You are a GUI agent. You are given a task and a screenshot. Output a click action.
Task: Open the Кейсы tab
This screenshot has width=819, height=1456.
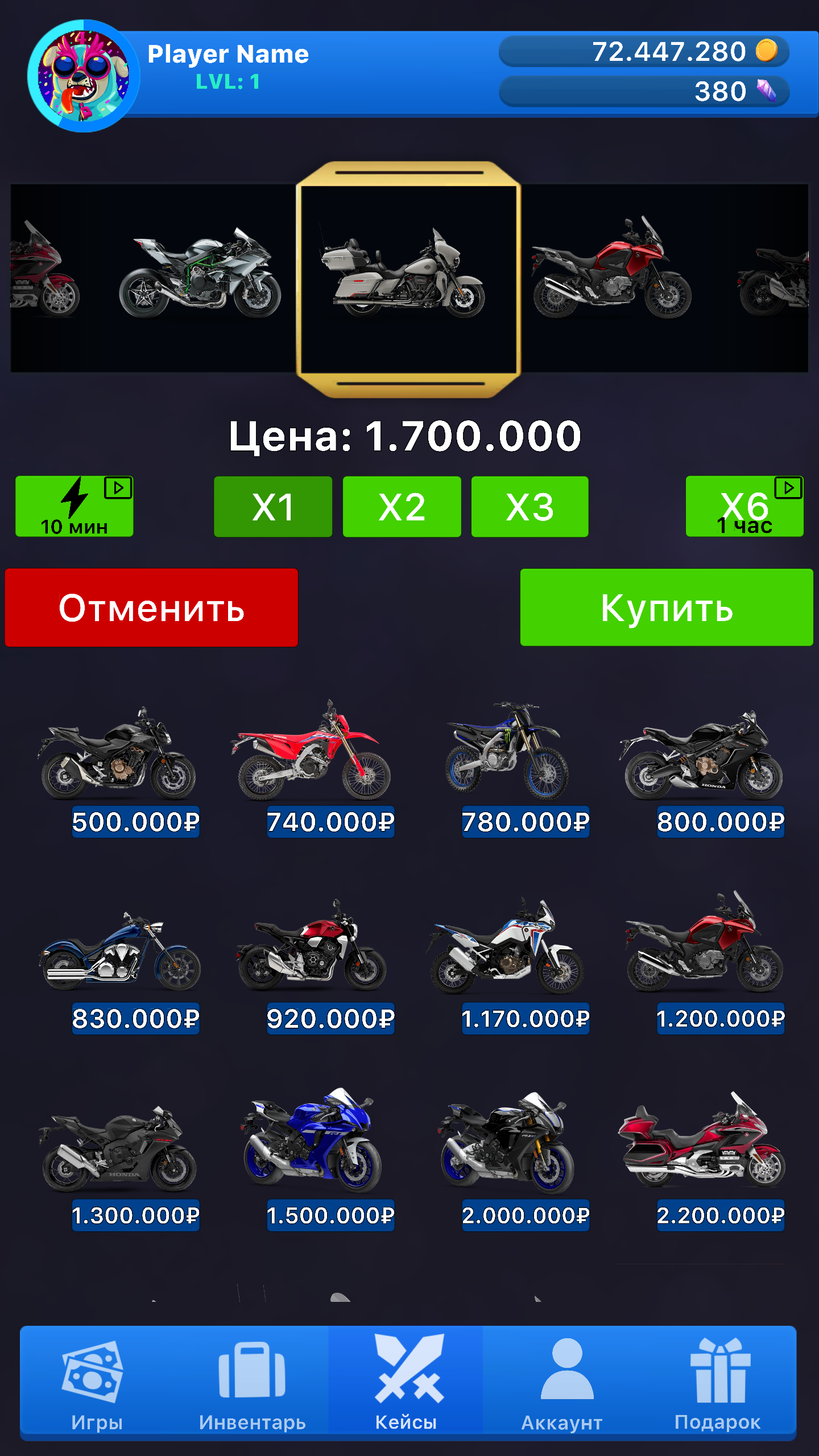click(x=406, y=1382)
